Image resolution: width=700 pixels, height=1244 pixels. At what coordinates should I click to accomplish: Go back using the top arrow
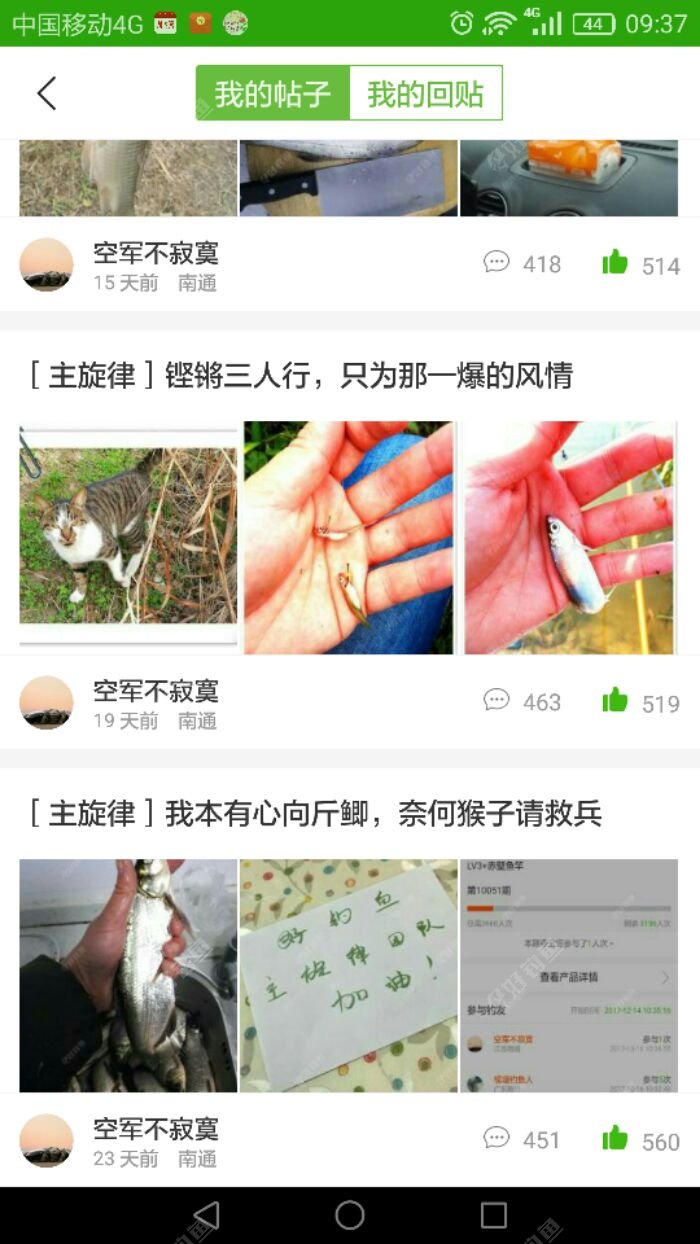[46, 93]
